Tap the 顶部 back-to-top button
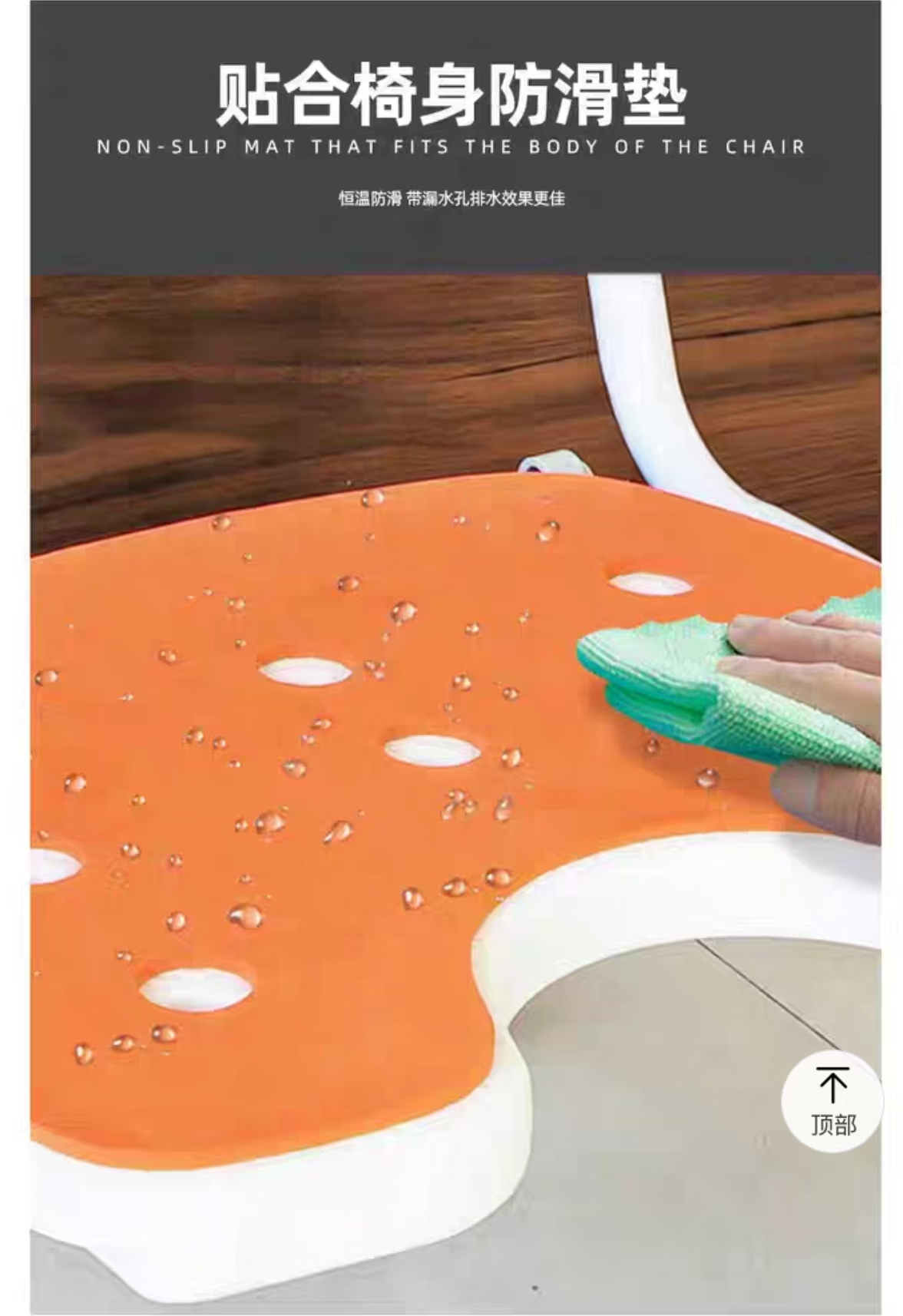This screenshot has width=903, height=1316. (832, 1101)
